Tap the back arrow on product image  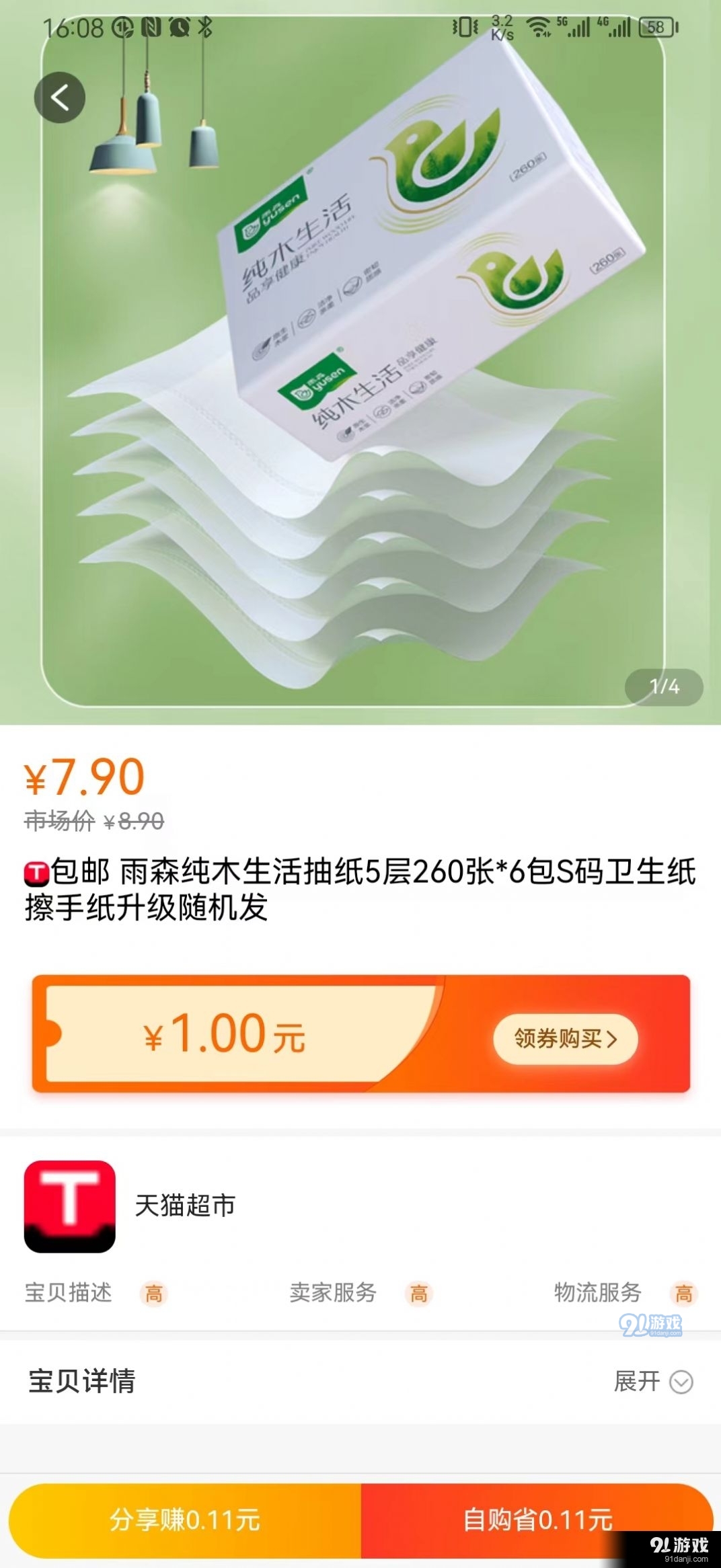pos(61,96)
